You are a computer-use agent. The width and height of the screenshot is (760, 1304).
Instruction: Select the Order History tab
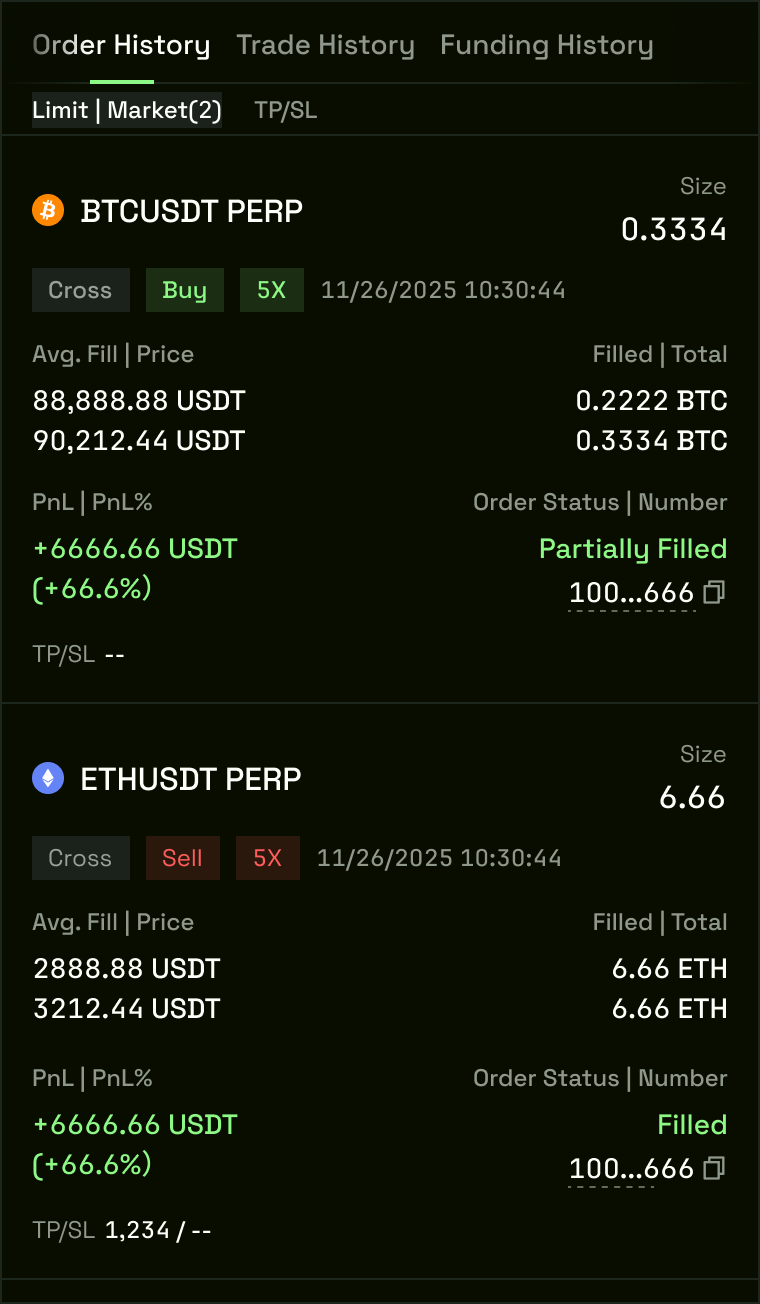(x=121, y=45)
